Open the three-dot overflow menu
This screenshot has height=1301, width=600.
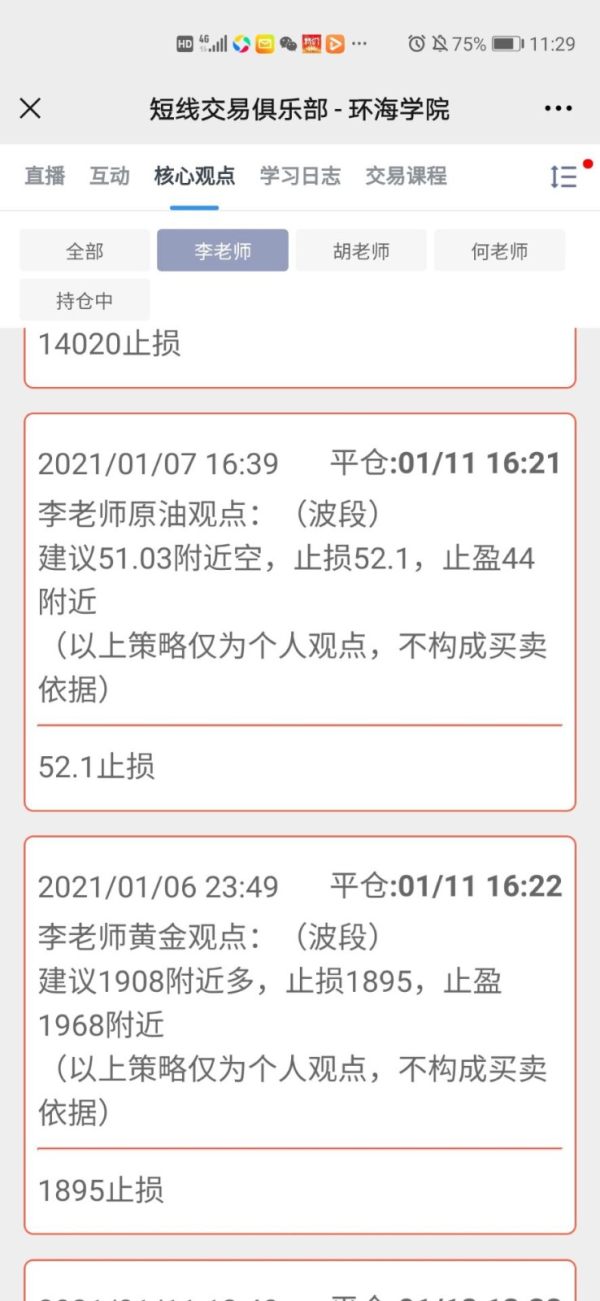tap(558, 109)
